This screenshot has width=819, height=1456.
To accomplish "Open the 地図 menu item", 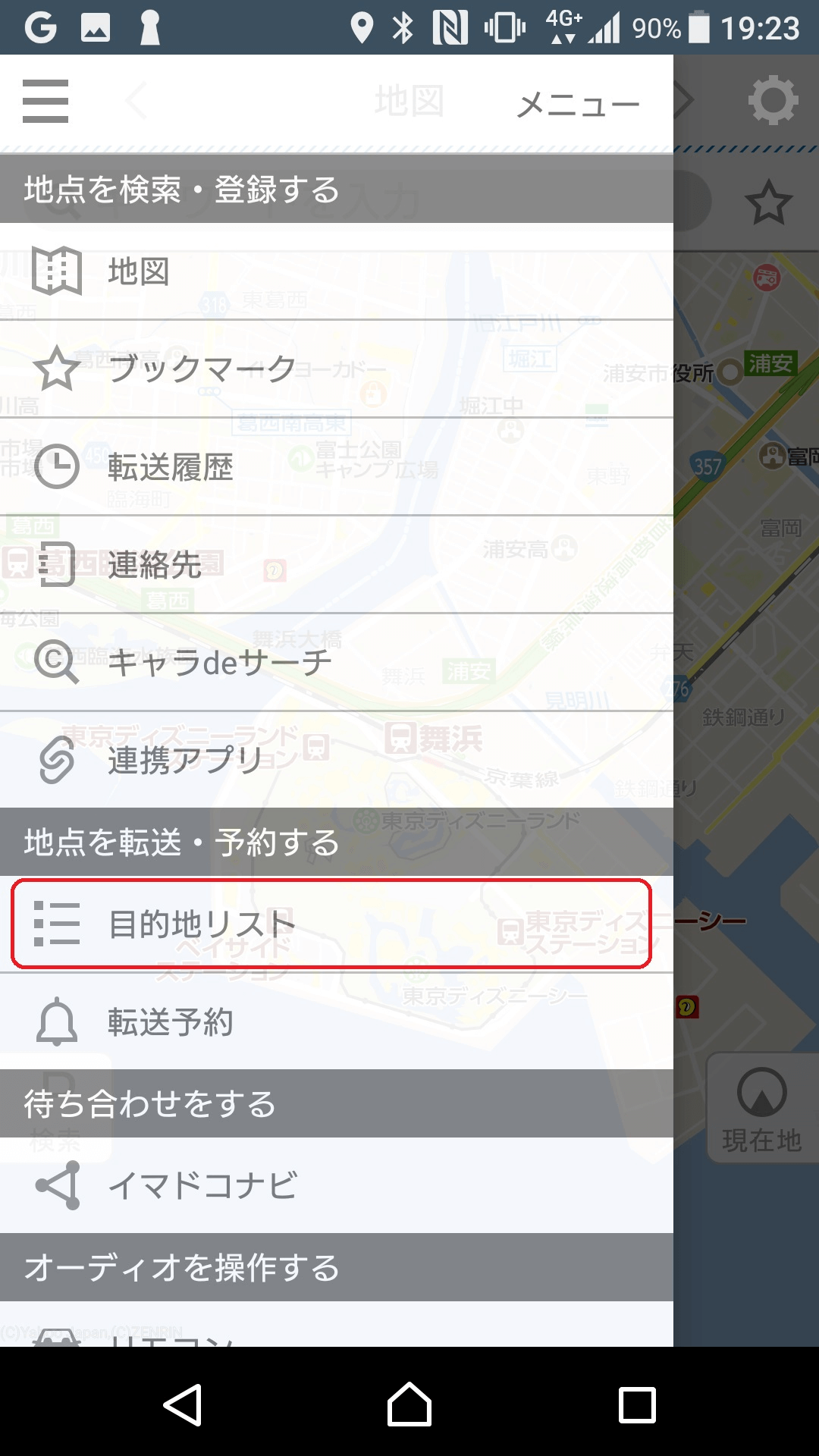I will pos(337,271).
